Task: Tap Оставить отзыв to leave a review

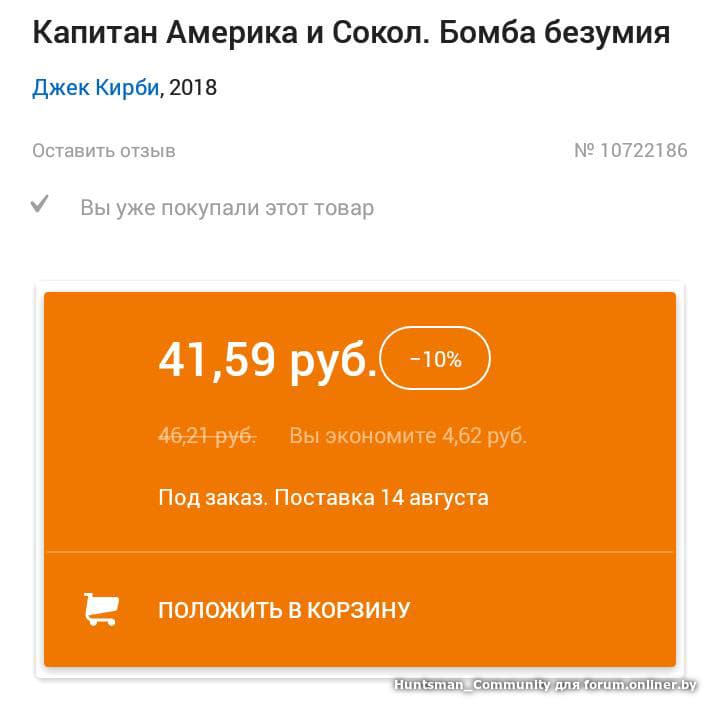Action: (104, 151)
